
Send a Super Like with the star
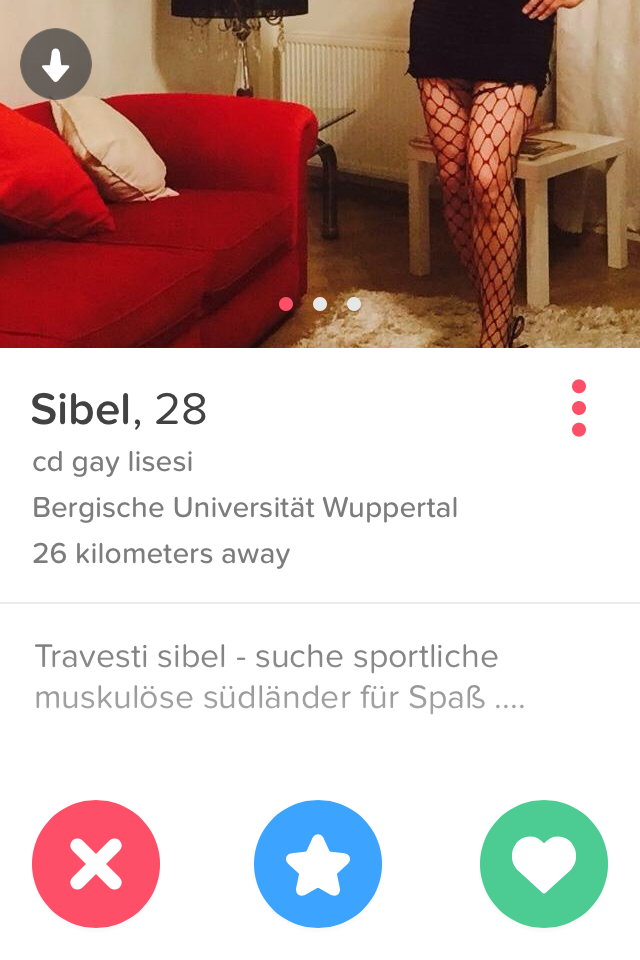318,864
